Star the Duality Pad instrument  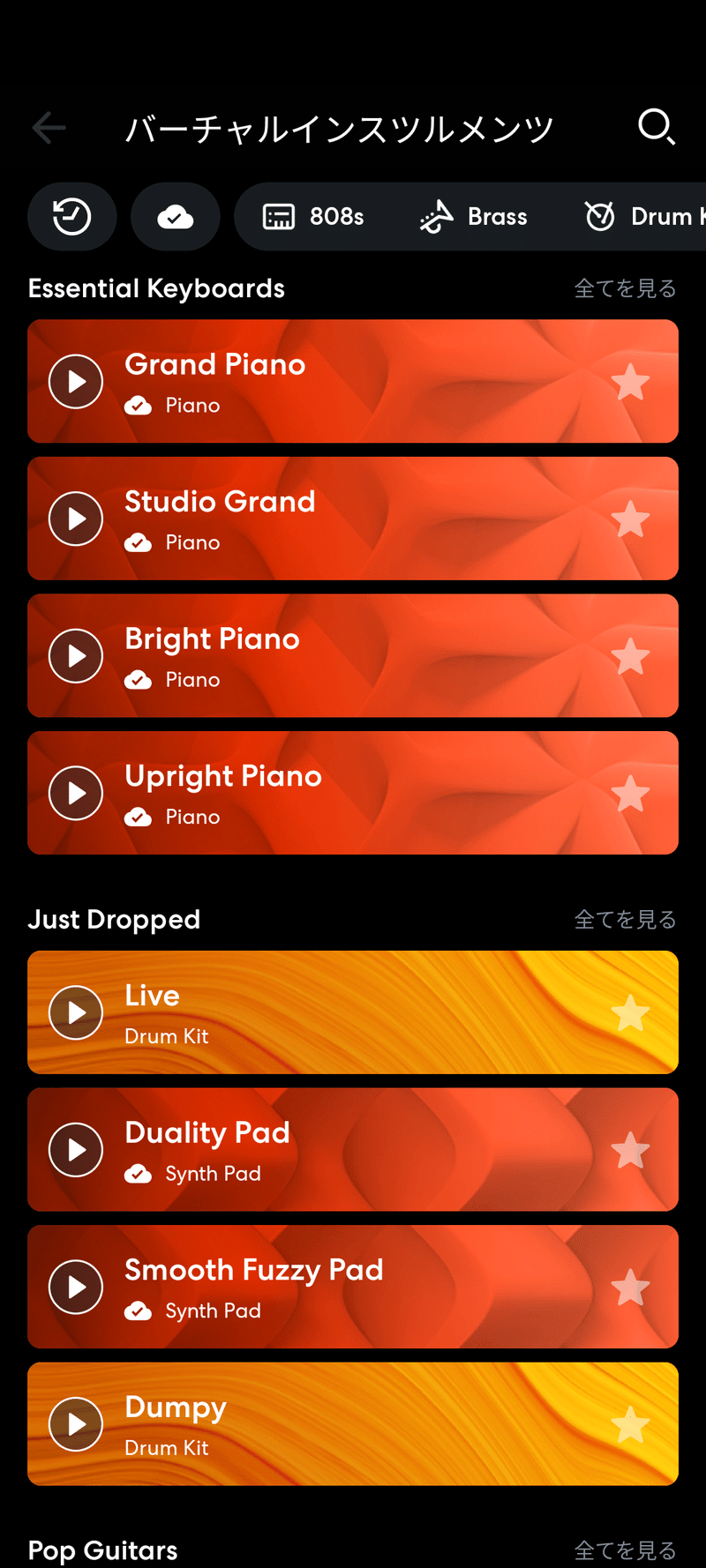pyautogui.click(x=630, y=1150)
